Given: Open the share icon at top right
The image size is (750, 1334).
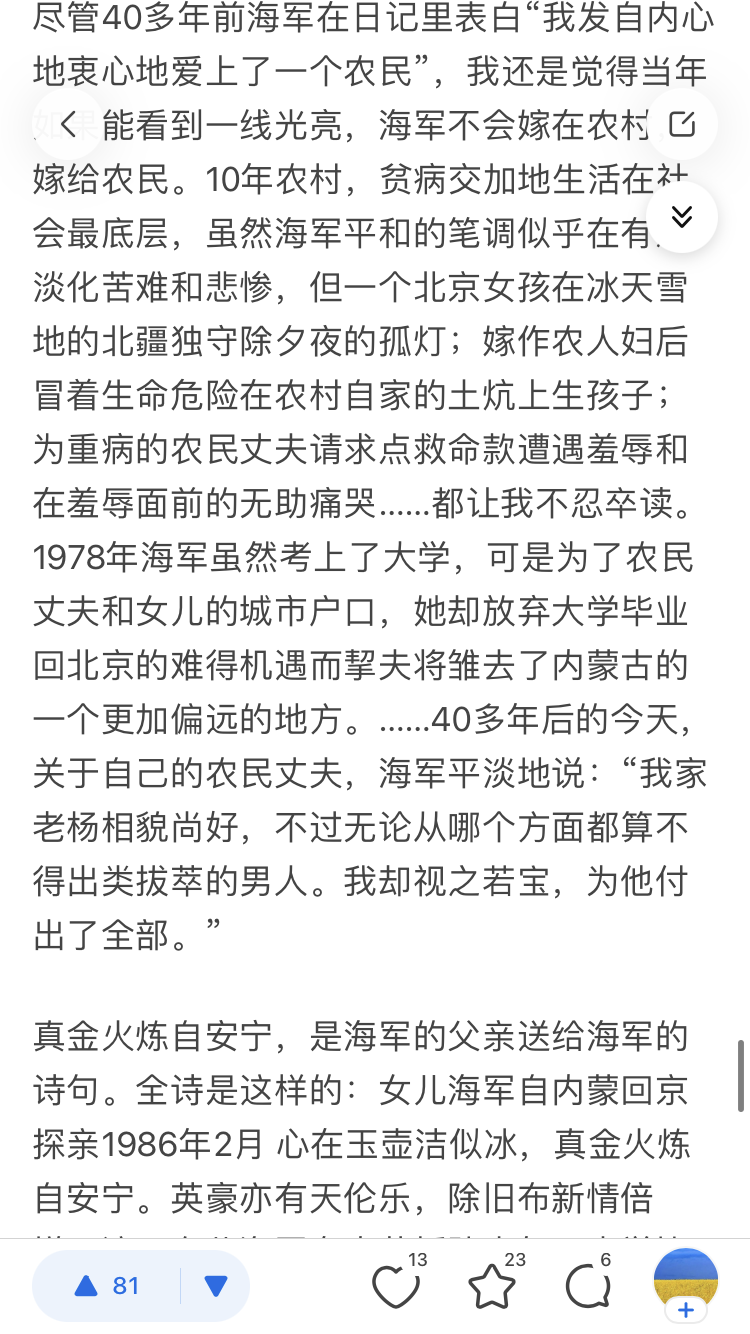Looking at the screenshot, I should pos(682,124).
